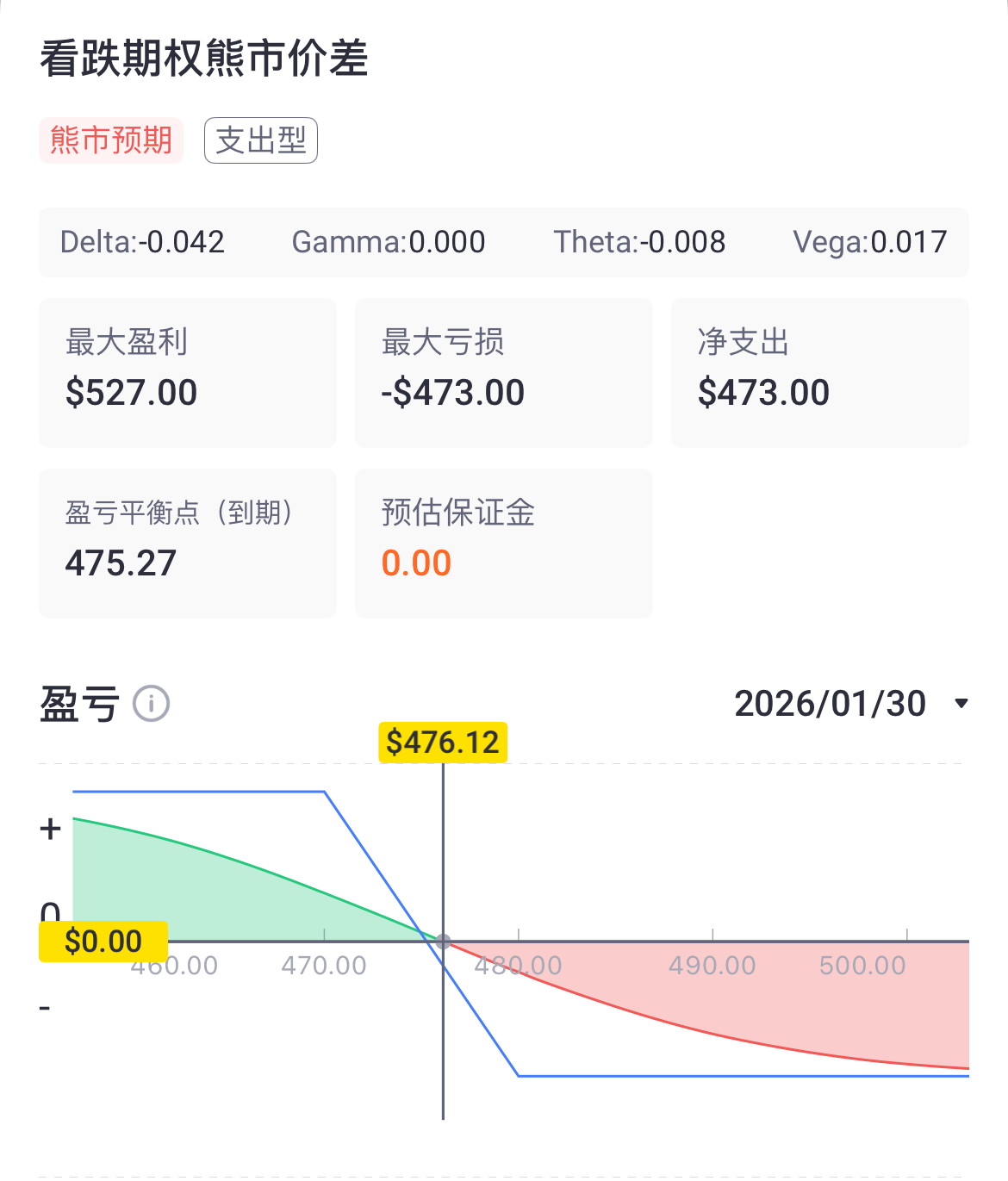Expand the 预估保证金 margin card

(503, 544)
